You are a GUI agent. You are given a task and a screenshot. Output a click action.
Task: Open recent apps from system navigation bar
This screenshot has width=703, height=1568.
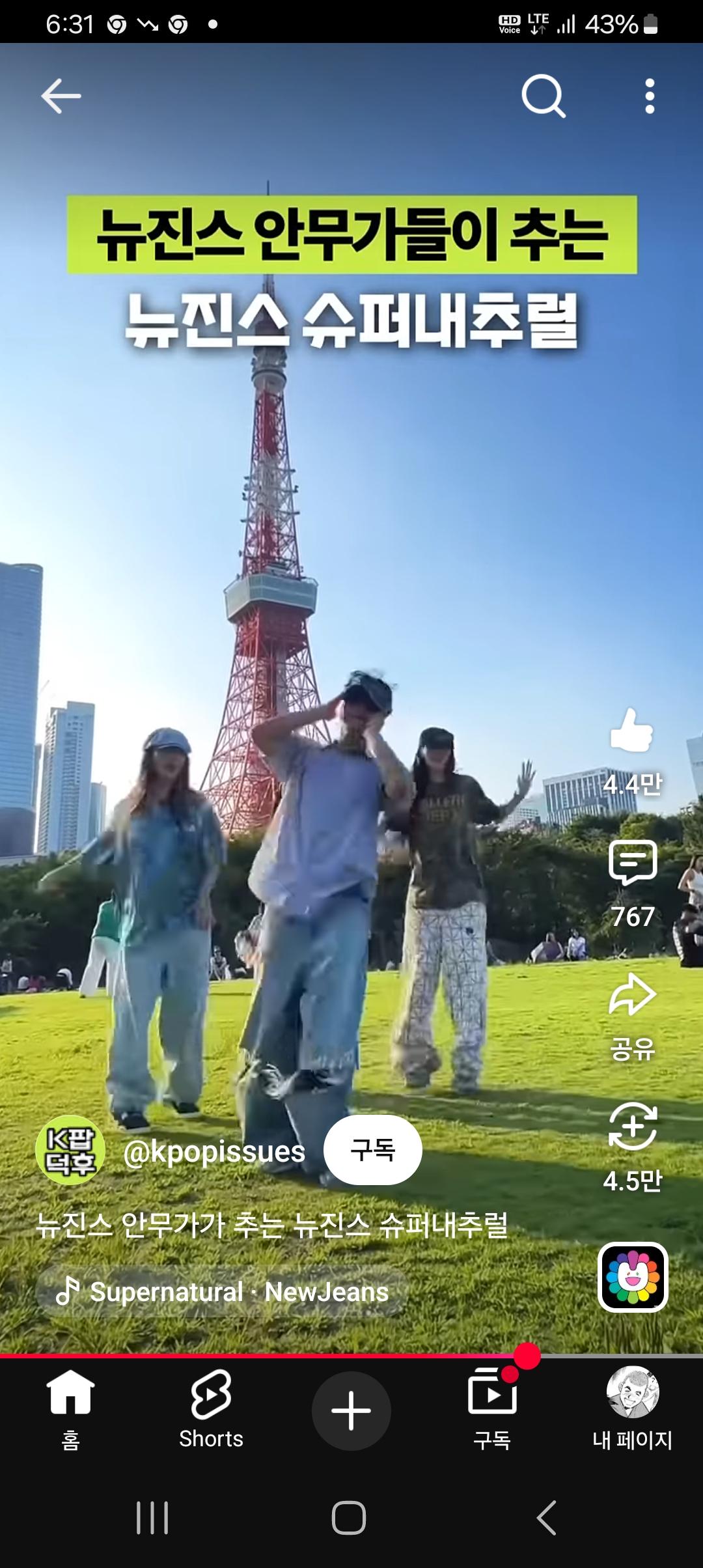pyautogui.click(x=152, y=1519)
